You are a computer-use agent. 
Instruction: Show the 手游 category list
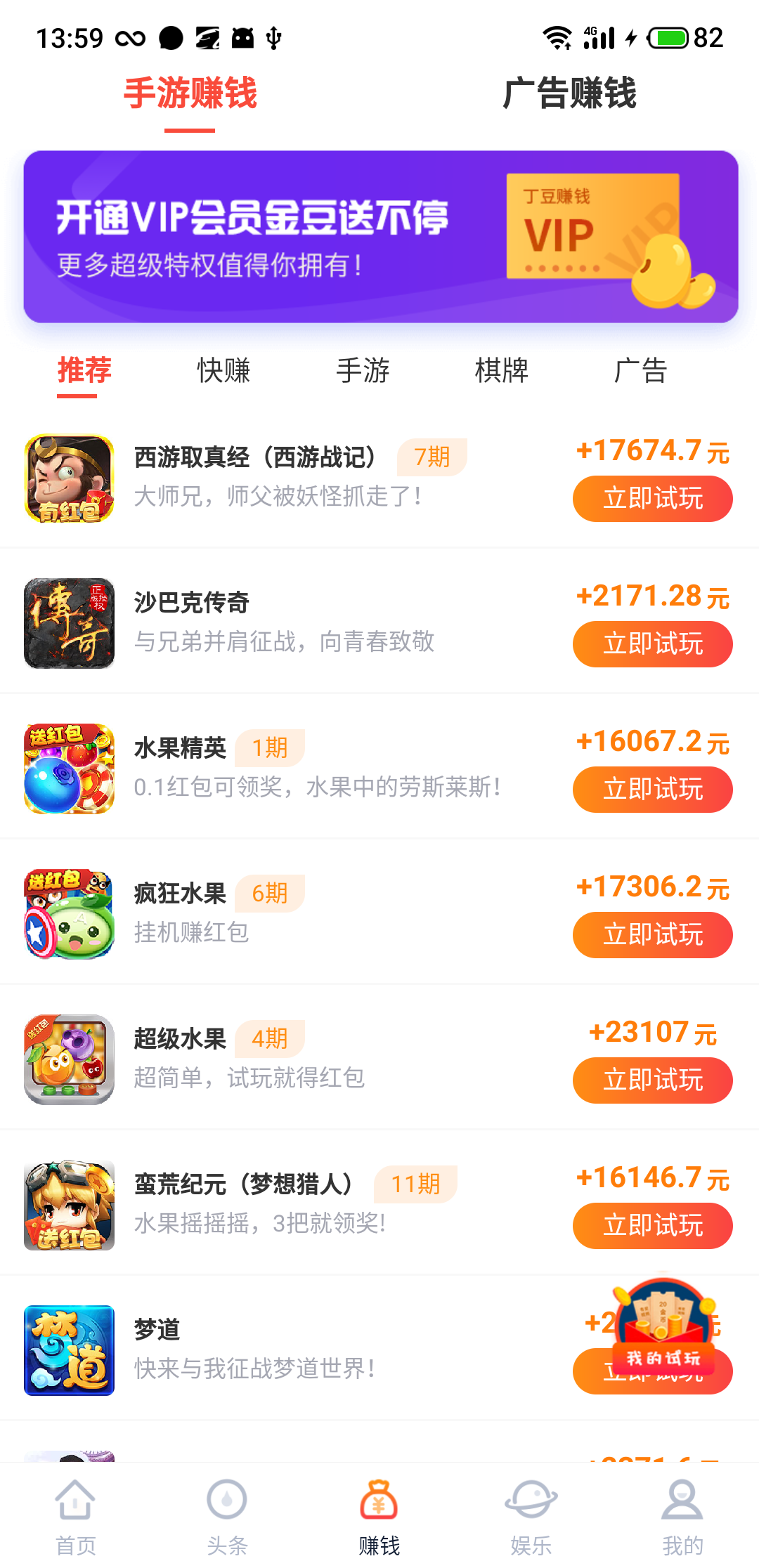tap(363, 370)
